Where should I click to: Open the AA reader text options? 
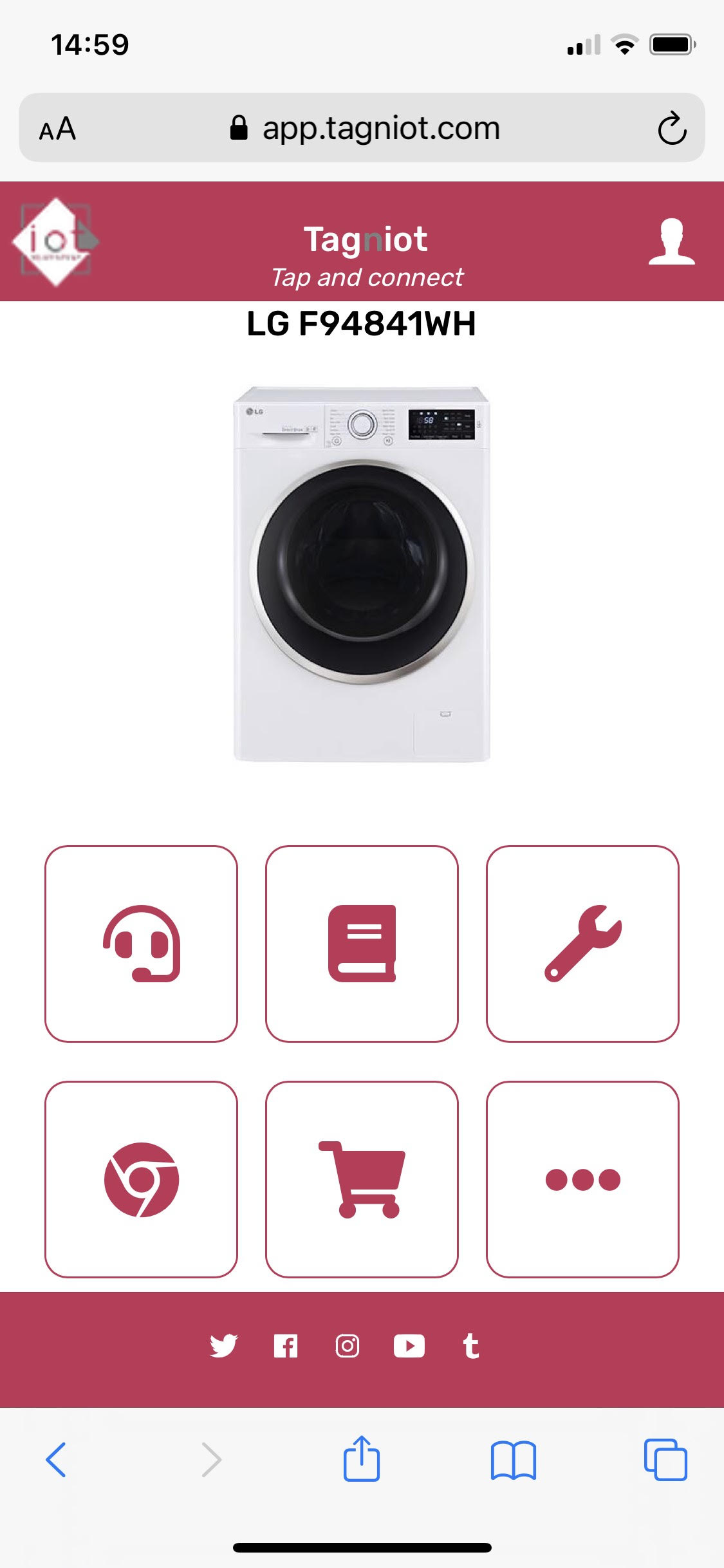pyautogui.click(x=57, y=129)
